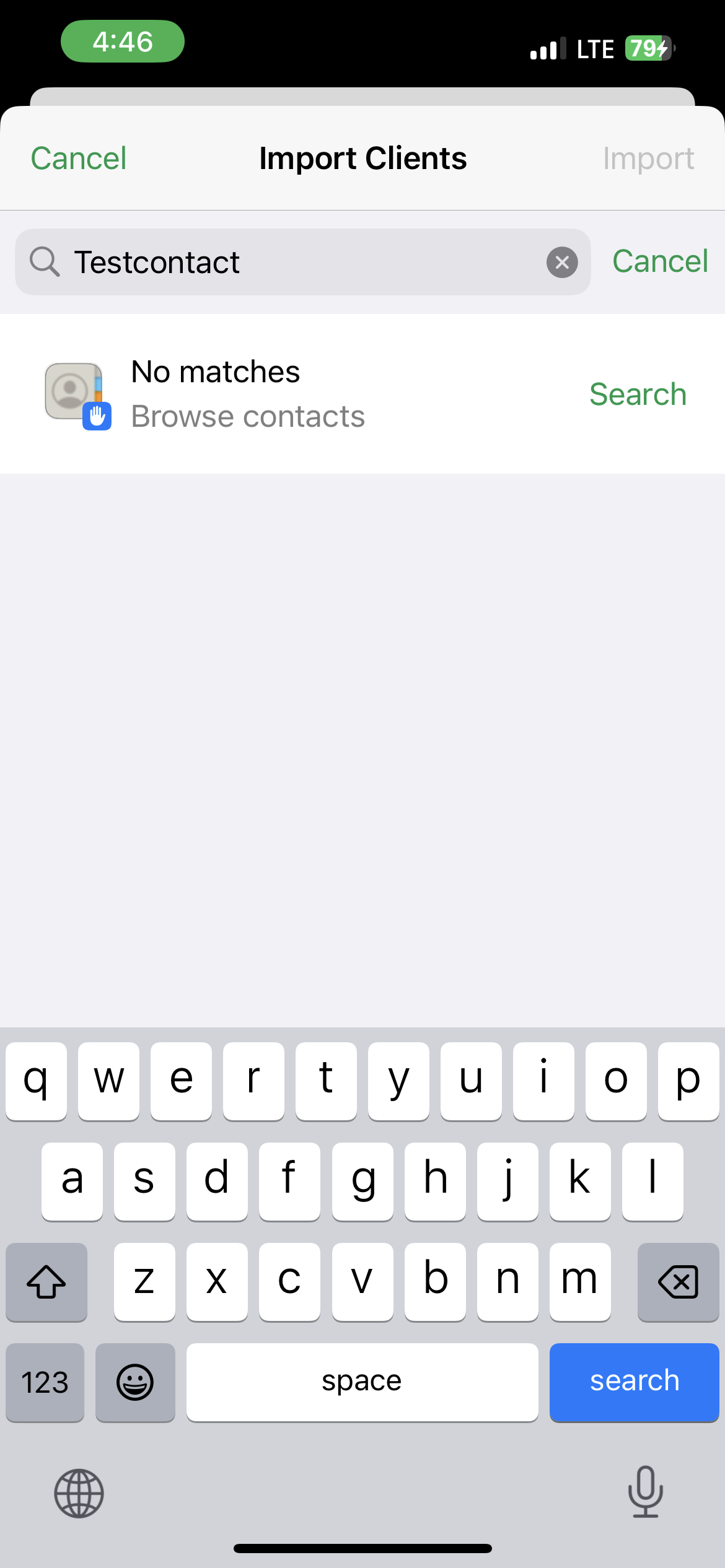The height and width of the screenshot is (1568, 725).
Task: Open the No matches Browse contacts row
Action: pyautogui.click(x=362, y=394)
